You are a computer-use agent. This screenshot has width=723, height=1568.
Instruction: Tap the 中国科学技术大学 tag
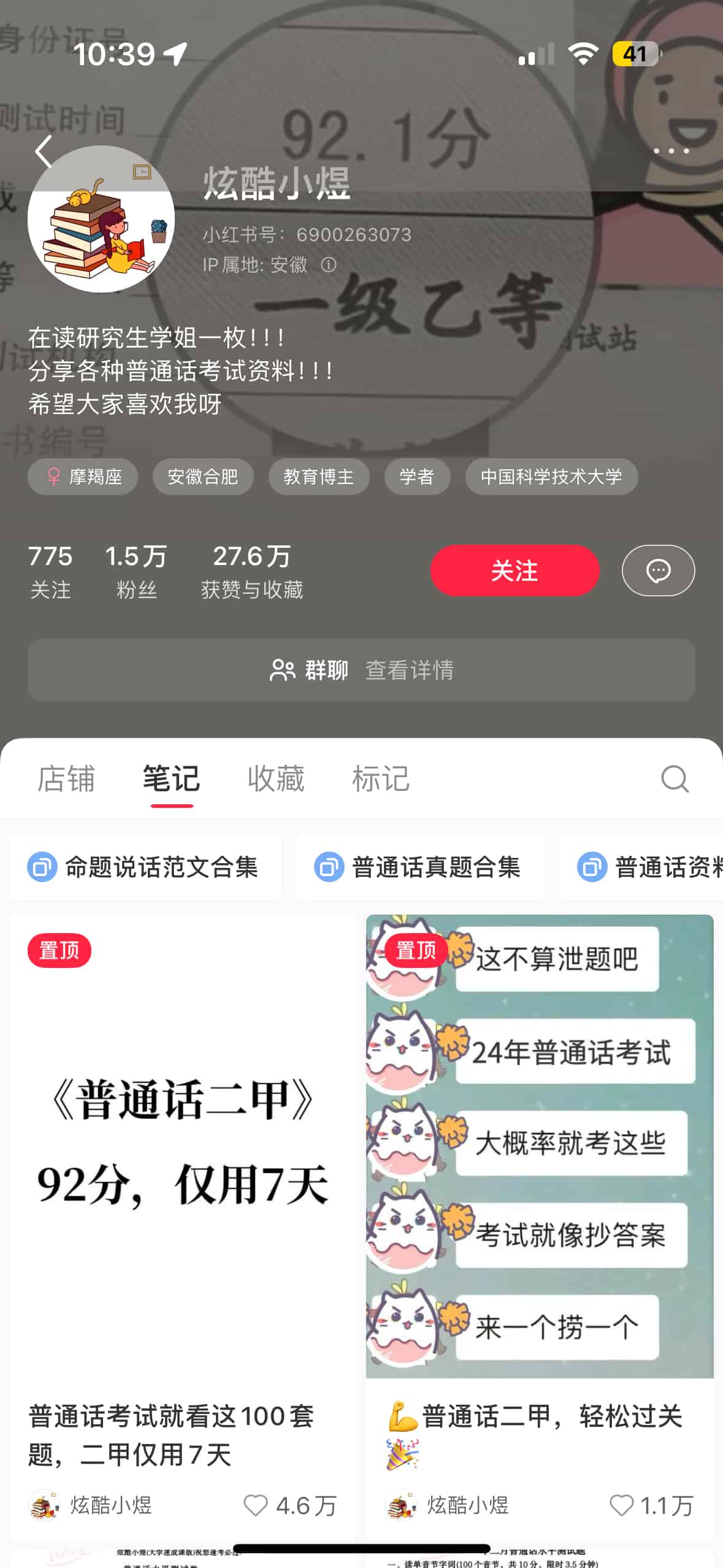coord(551,477)
